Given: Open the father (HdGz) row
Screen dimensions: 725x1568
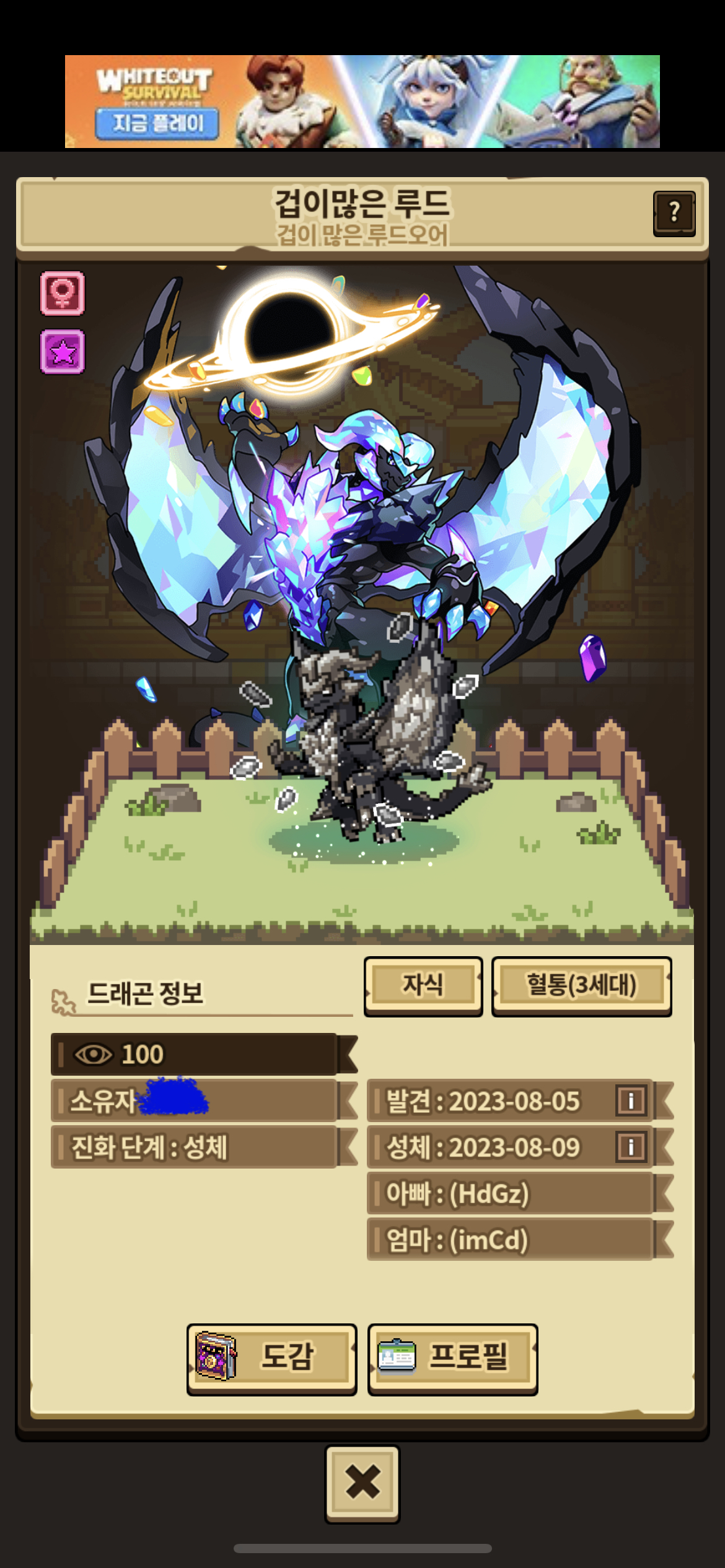Looking at the screenshot, I should pos(519,1193).
